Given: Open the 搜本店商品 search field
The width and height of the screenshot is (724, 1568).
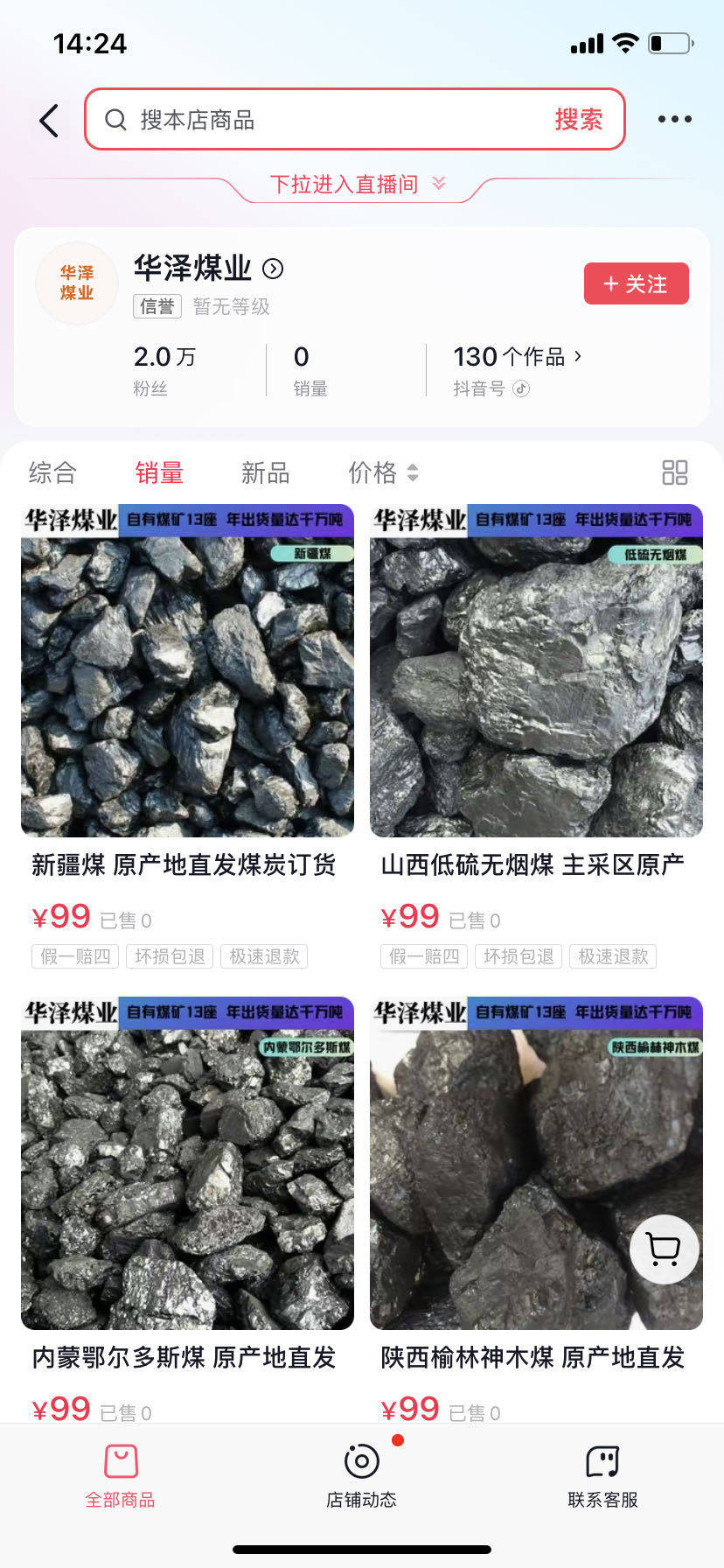Looking at the screenshot, I should 332,120.
